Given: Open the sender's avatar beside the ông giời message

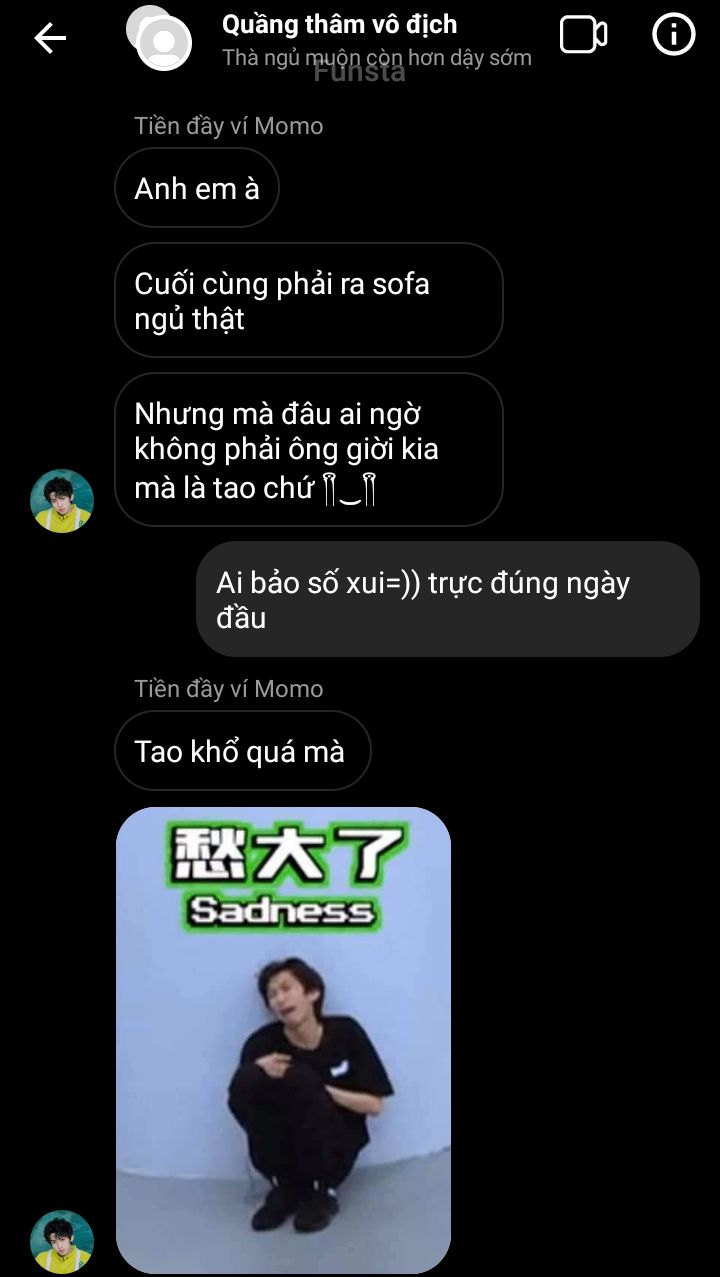Looking at the screenshot, I should (x=62, y=500).
